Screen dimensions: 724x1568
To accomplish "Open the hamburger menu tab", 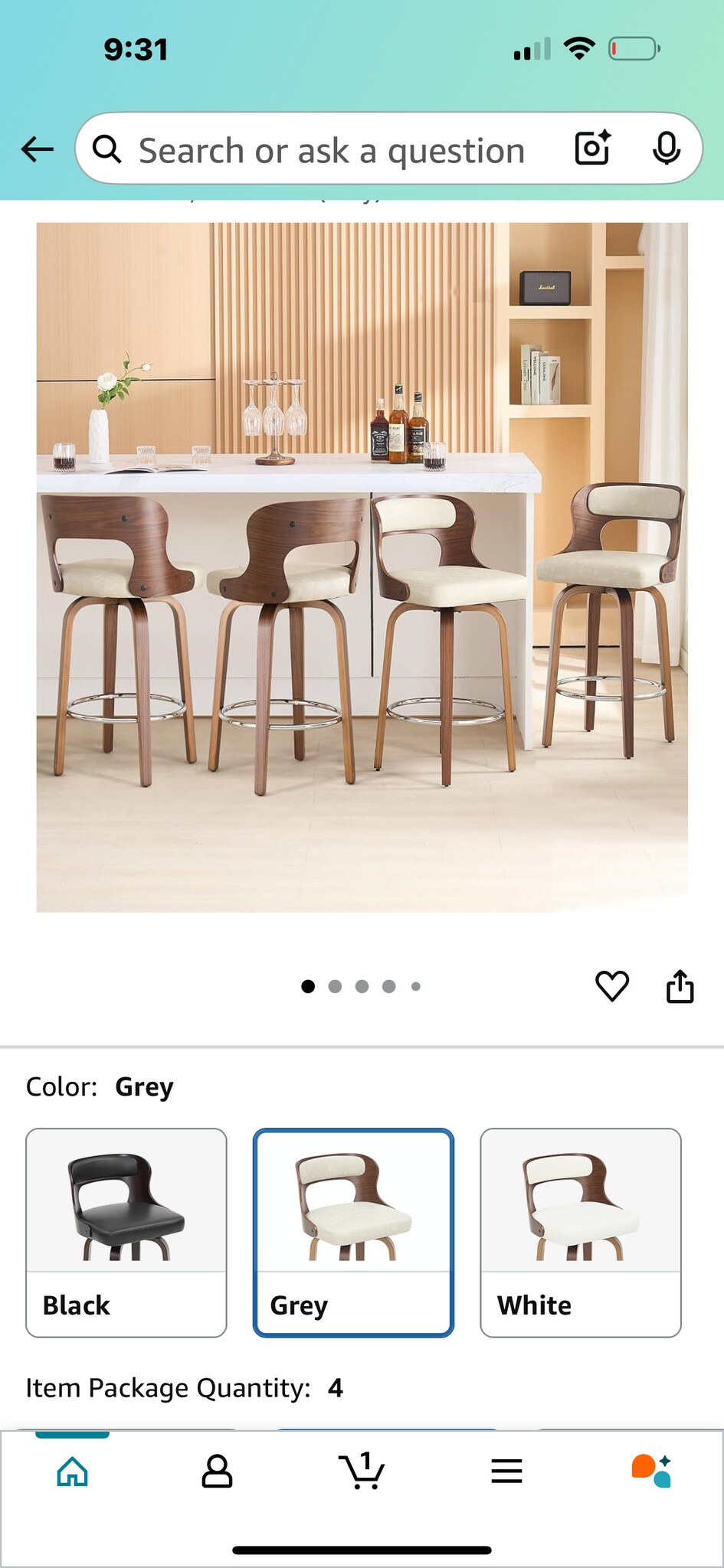I will 506,1471.
